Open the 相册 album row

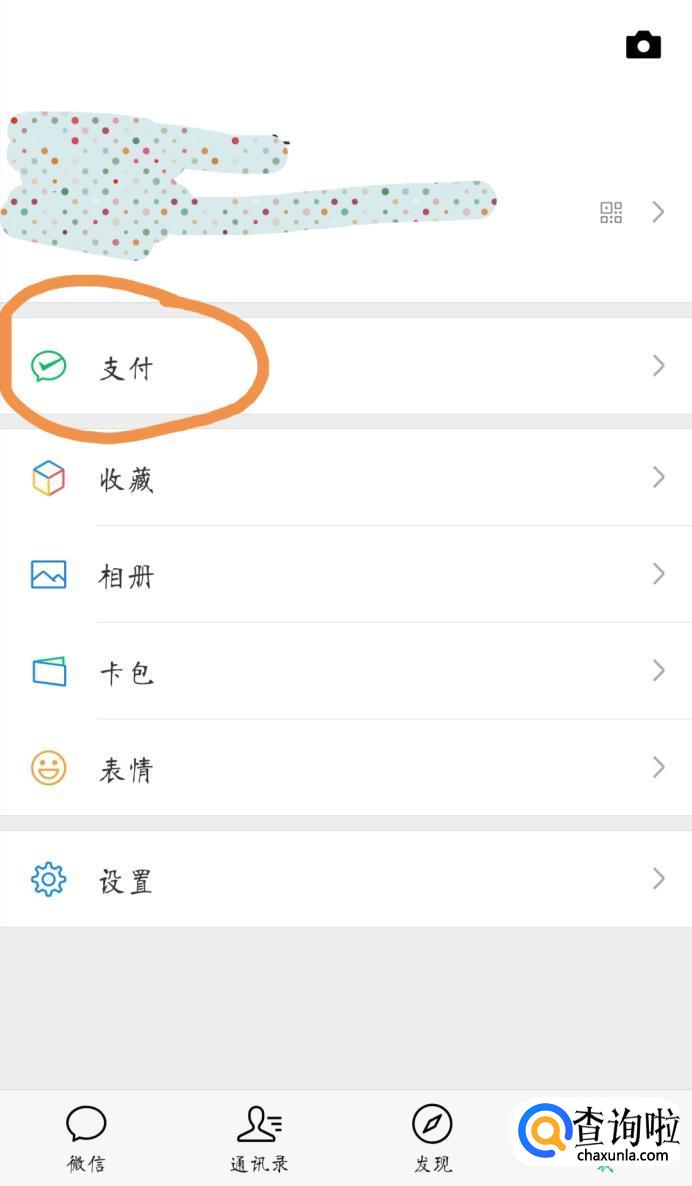[345, 575]
